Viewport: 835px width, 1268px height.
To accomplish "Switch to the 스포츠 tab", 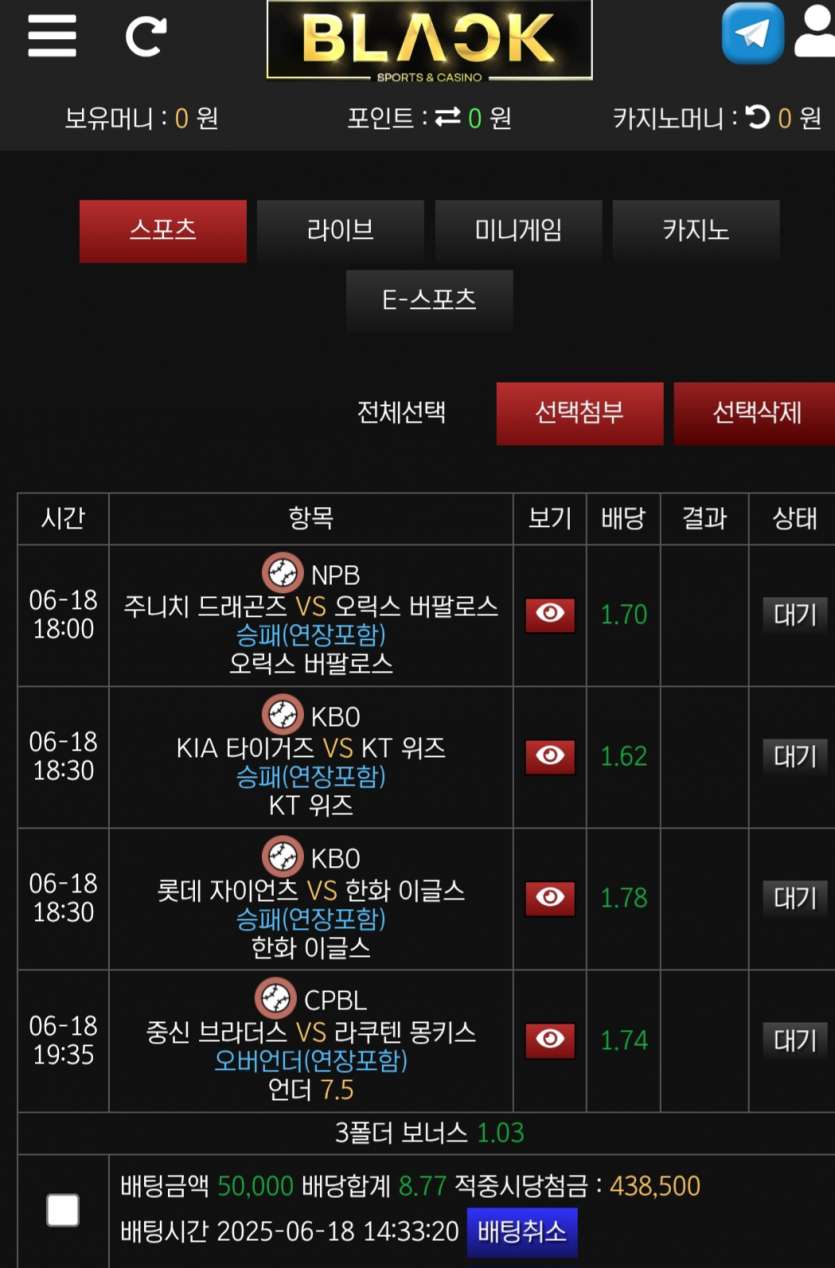I will (163, 231).
